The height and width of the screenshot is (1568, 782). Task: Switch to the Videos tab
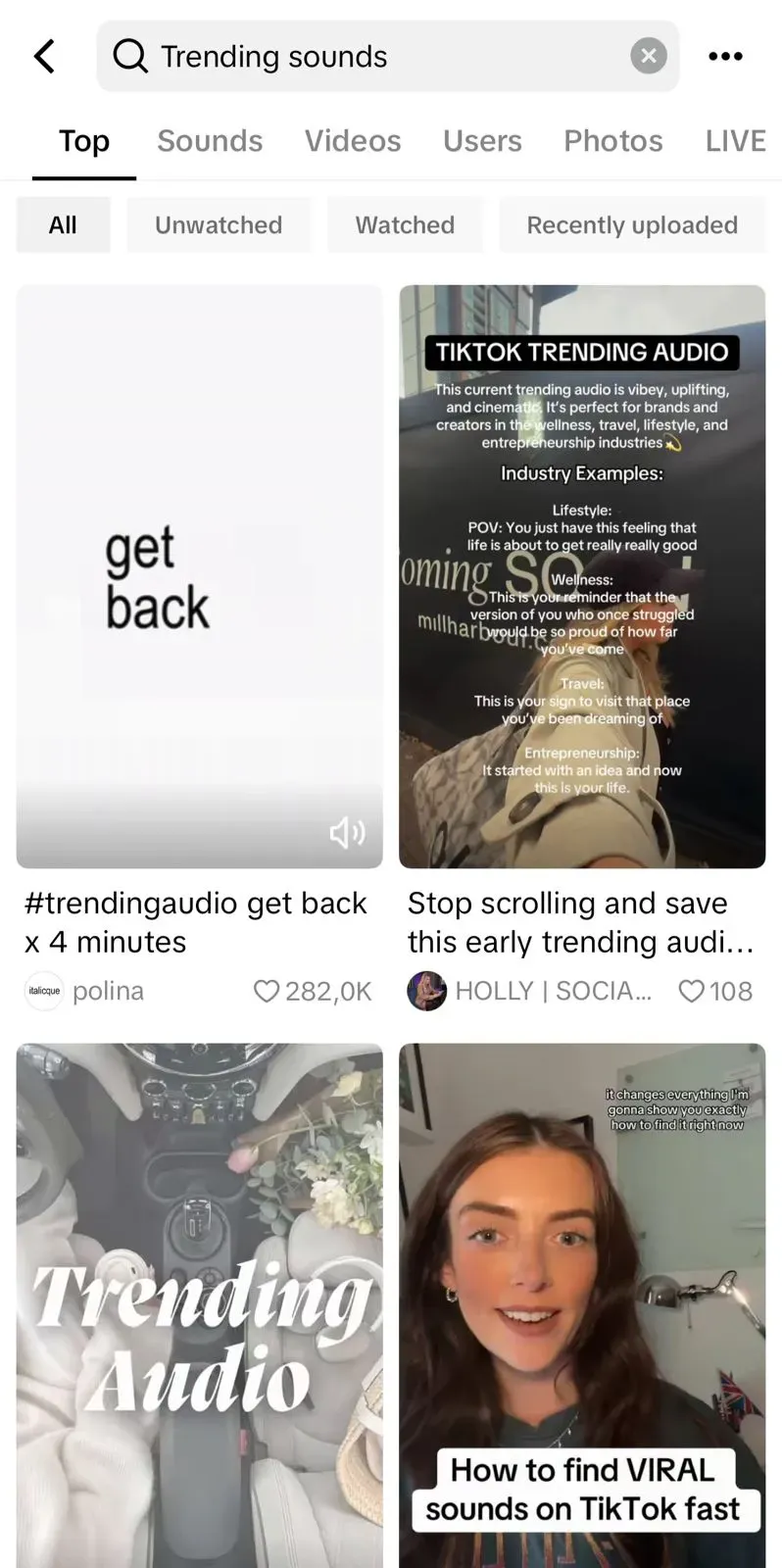(x=353, y=141)
